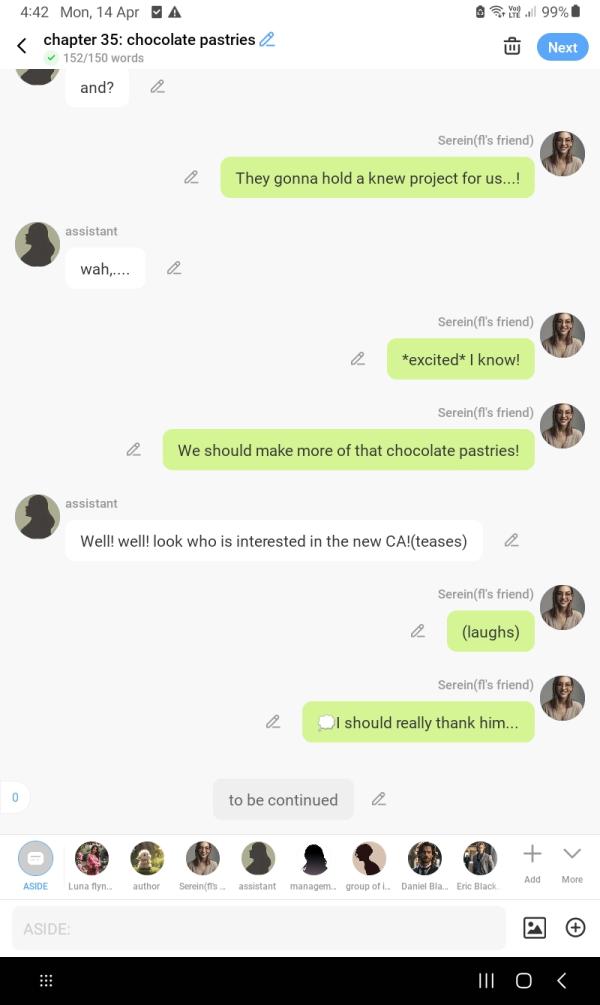The height and width of the screenshot is (1005, 600).
Task: Tap the Next button
Action: click(562, 47)
